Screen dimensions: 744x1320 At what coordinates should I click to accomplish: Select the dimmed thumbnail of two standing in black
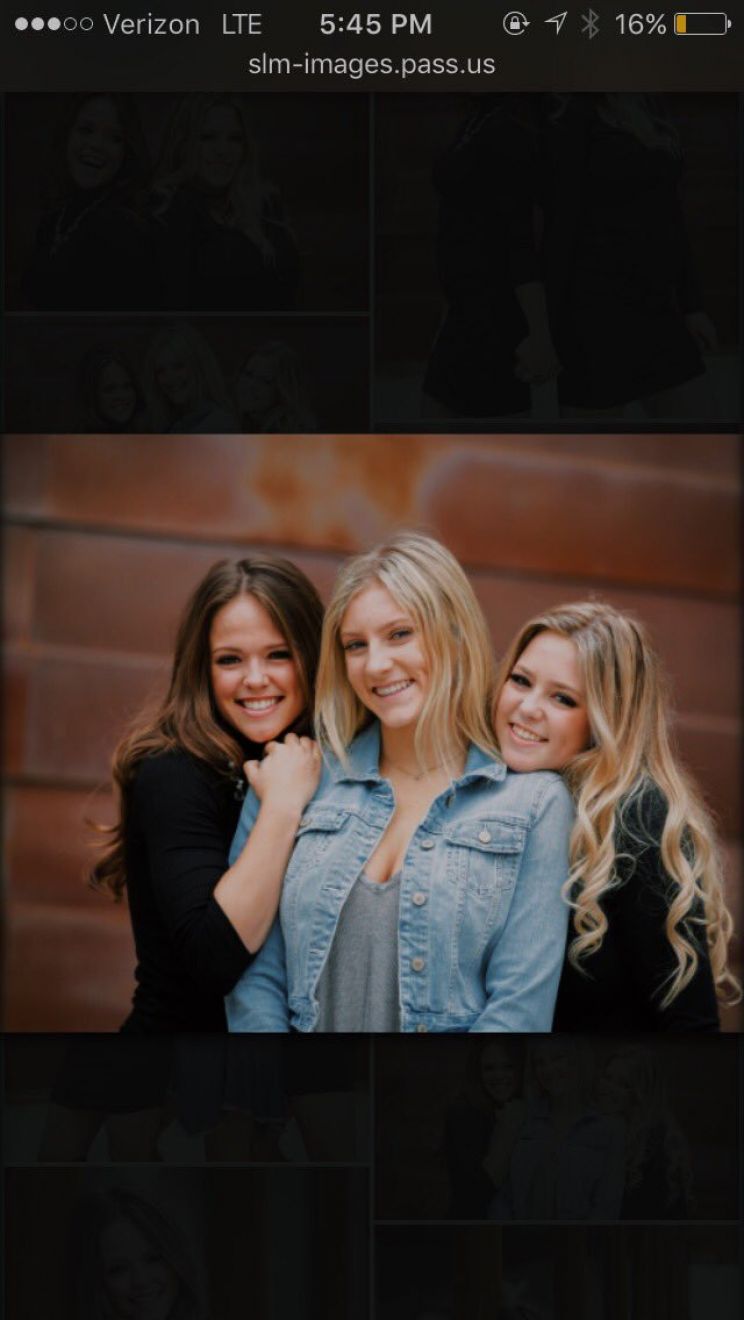coord(558,260)
